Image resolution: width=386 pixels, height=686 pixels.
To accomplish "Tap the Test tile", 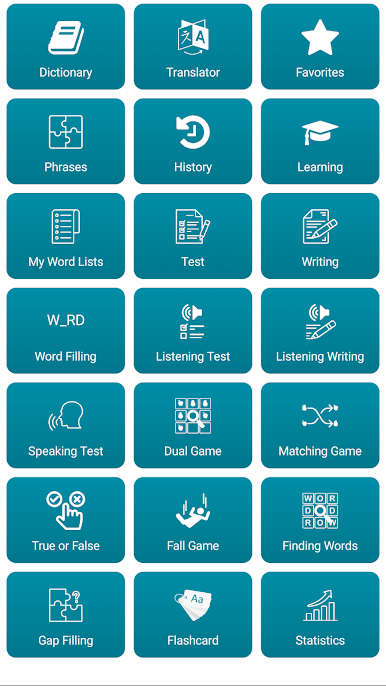I will (x=193, y=236).
